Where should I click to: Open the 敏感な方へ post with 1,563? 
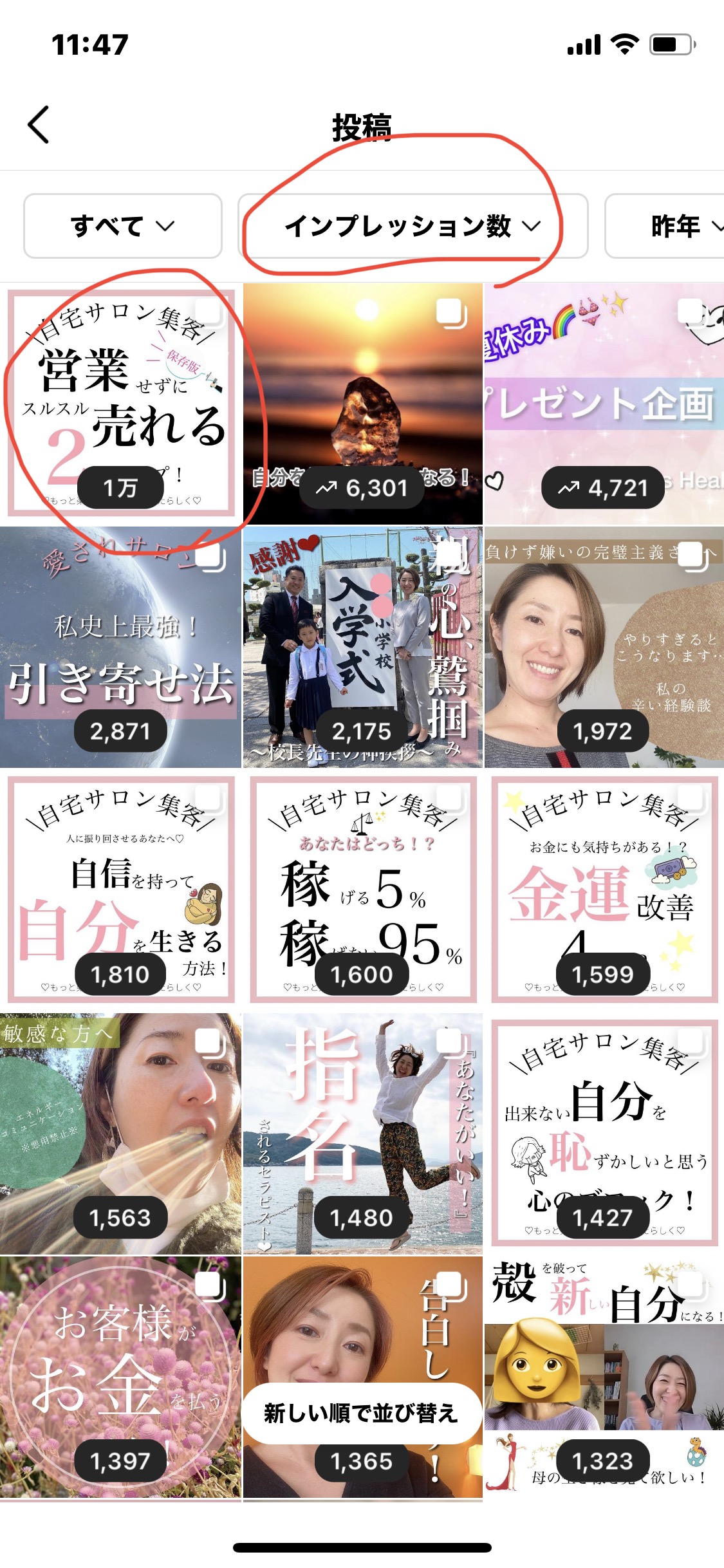pyautogui.click(x=120, y=1134)
